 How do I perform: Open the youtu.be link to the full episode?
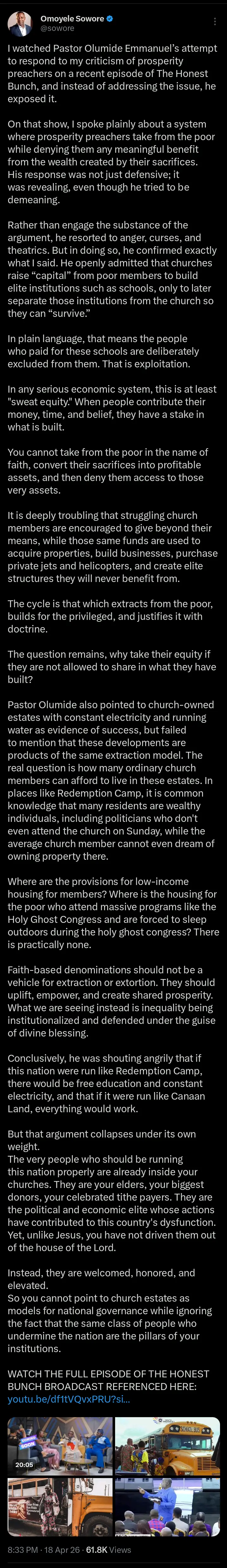[x=68, y=1399]
